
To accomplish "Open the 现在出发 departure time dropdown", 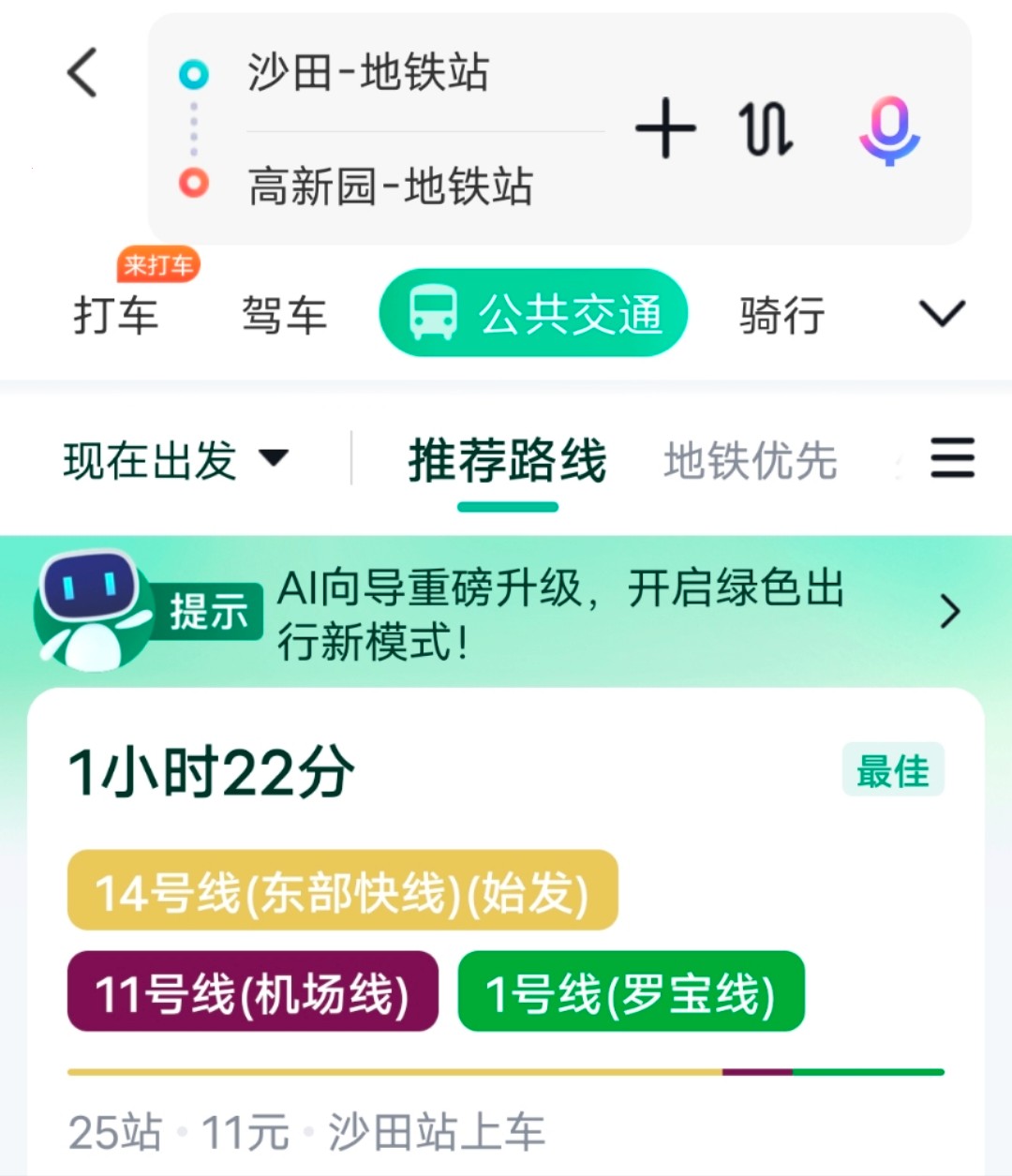I will click(175, 460).
